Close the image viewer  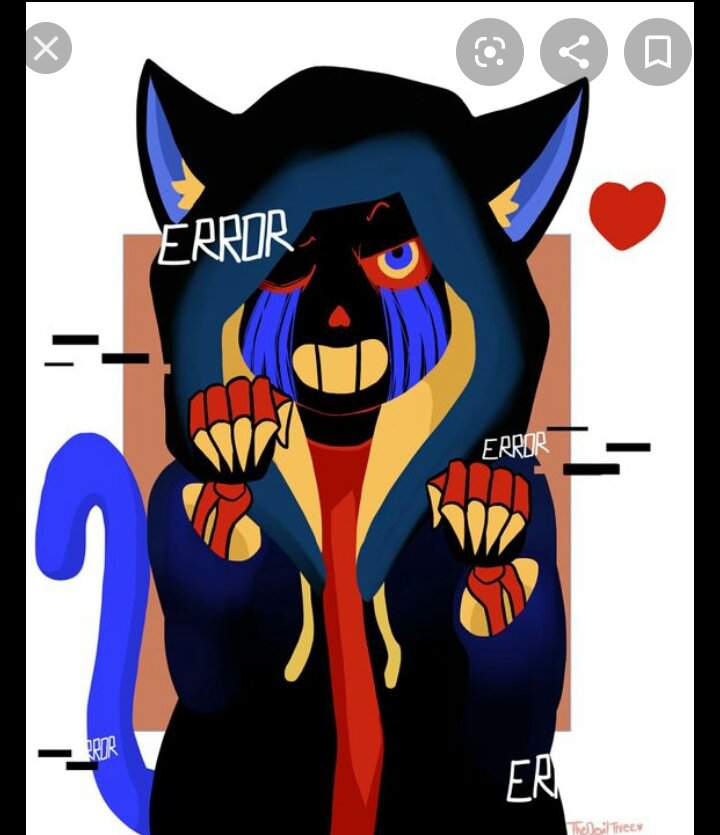click(45, 49)
